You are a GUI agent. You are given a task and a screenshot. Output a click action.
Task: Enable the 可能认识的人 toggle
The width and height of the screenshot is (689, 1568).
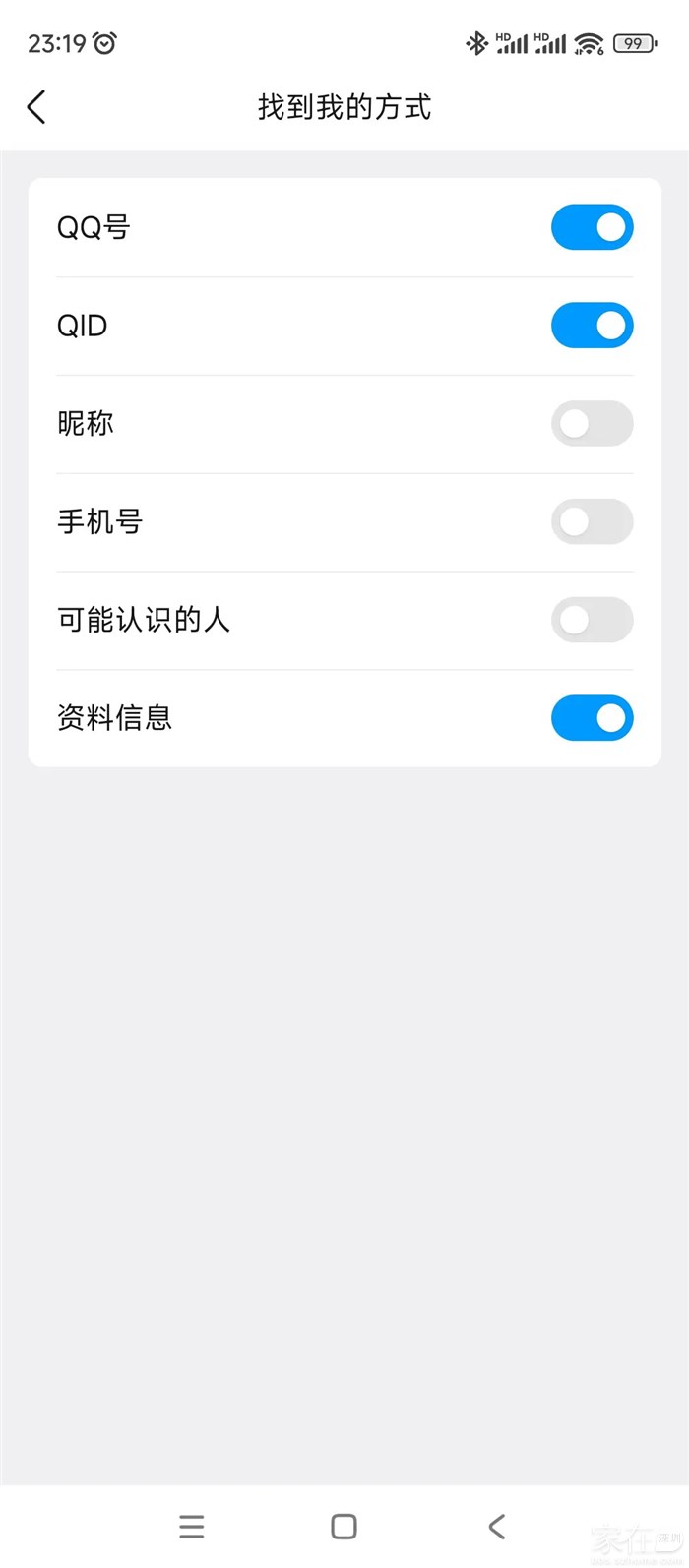[592, 621]
